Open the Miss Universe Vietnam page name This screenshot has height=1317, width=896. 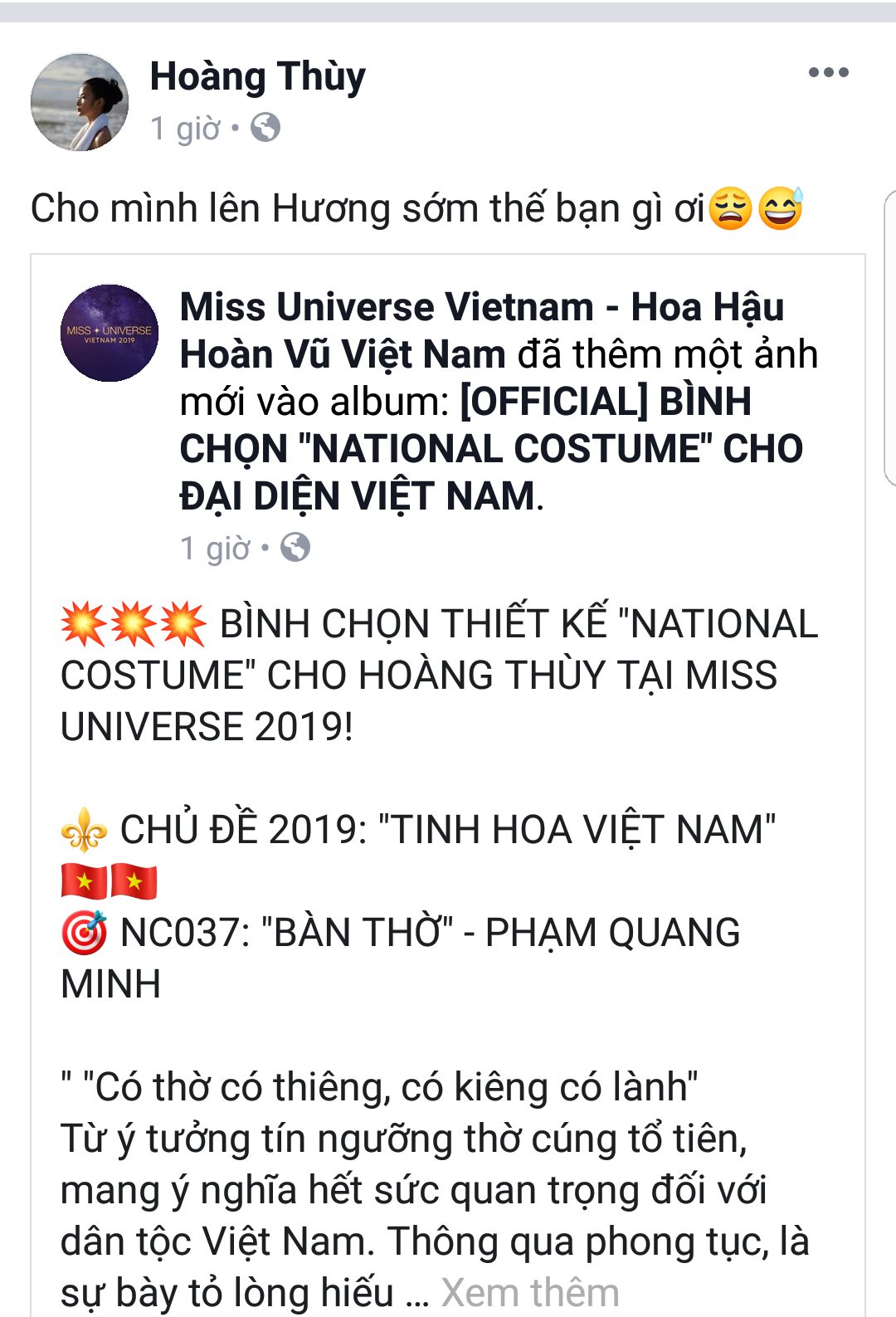pyautogui.click(x=481, y=307)
